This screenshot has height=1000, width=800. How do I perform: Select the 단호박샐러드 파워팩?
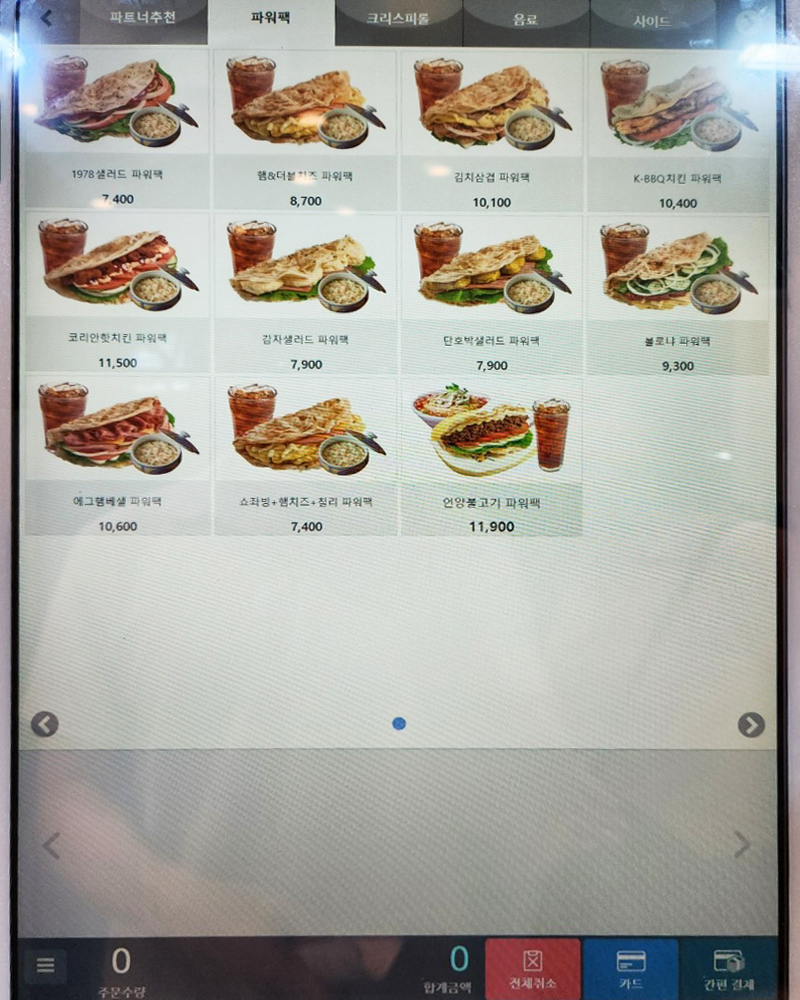pyautogui.click(x=491, y=292)
